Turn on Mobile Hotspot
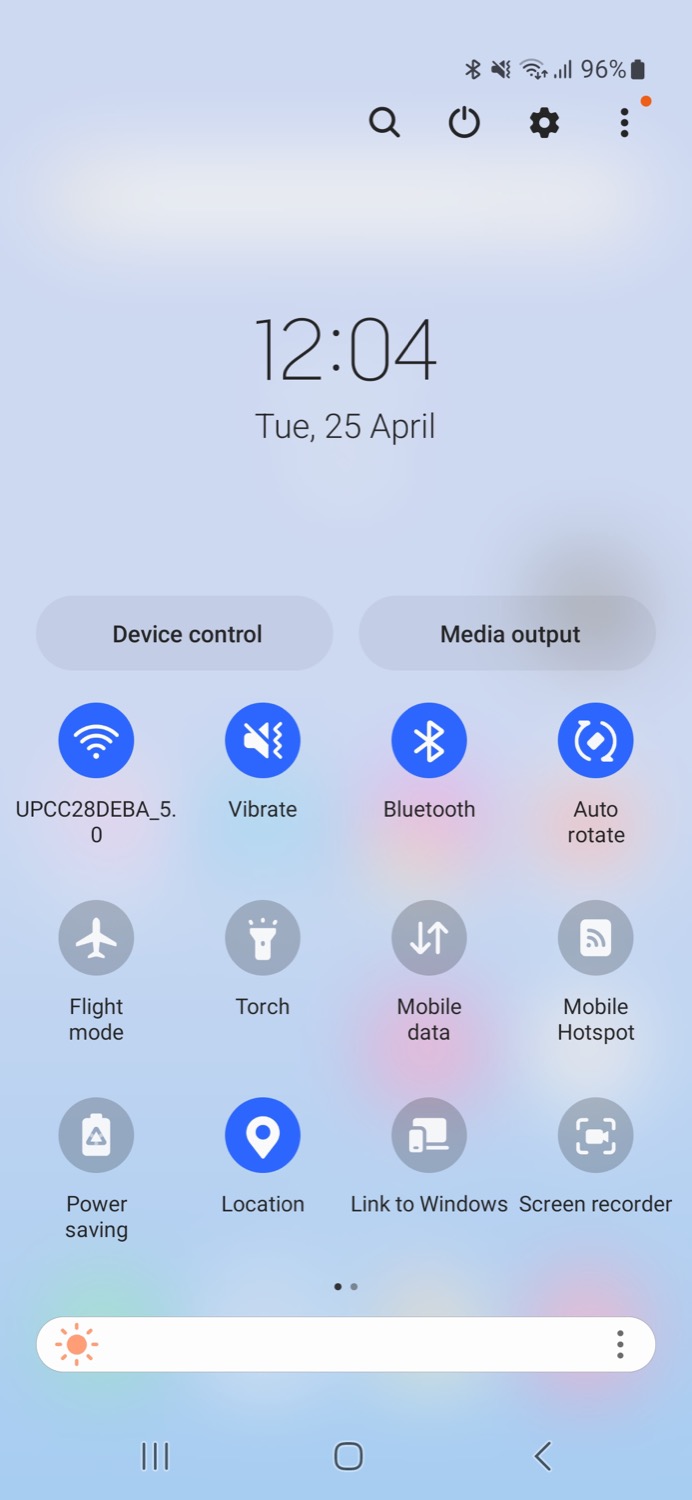 coord(596,938)
